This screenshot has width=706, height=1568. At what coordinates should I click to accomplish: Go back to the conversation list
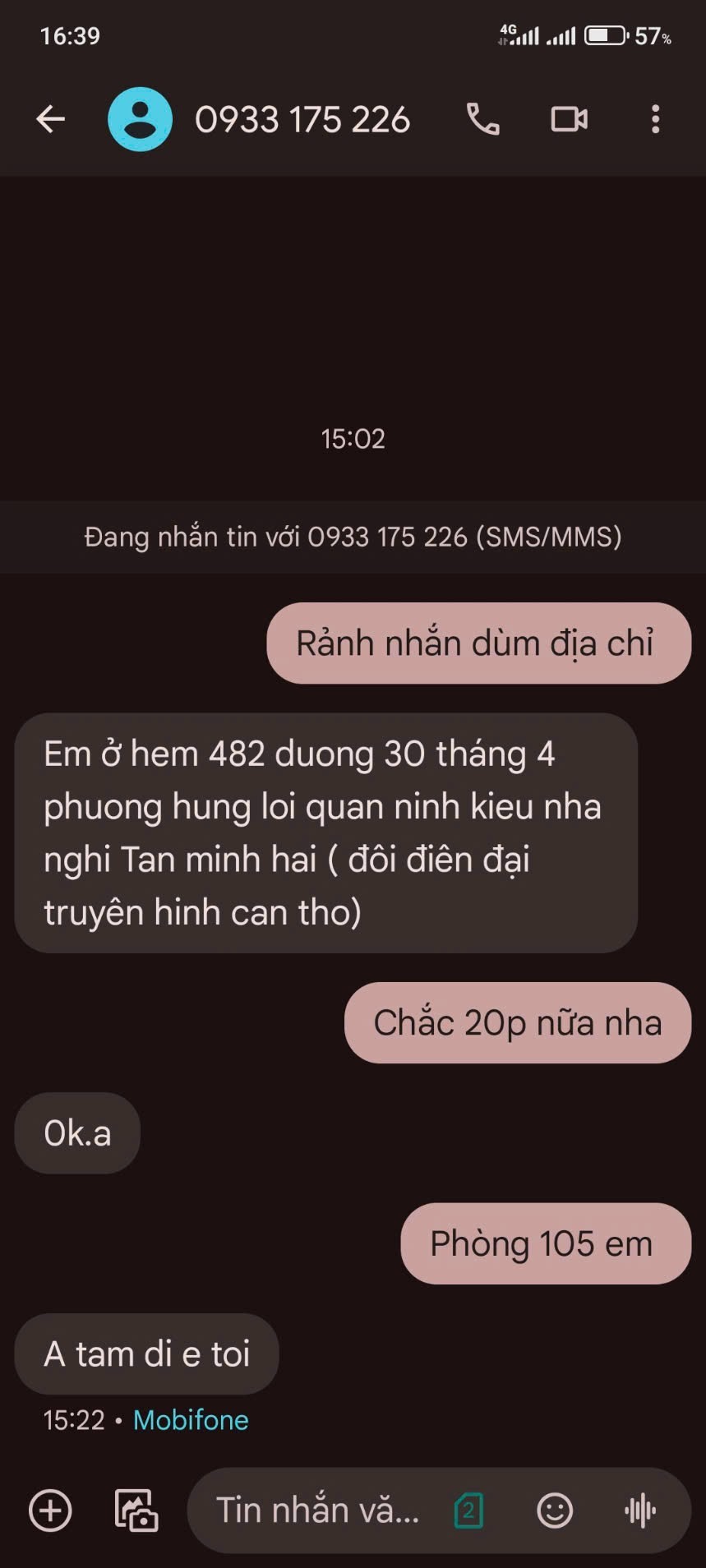click(51, 119)
